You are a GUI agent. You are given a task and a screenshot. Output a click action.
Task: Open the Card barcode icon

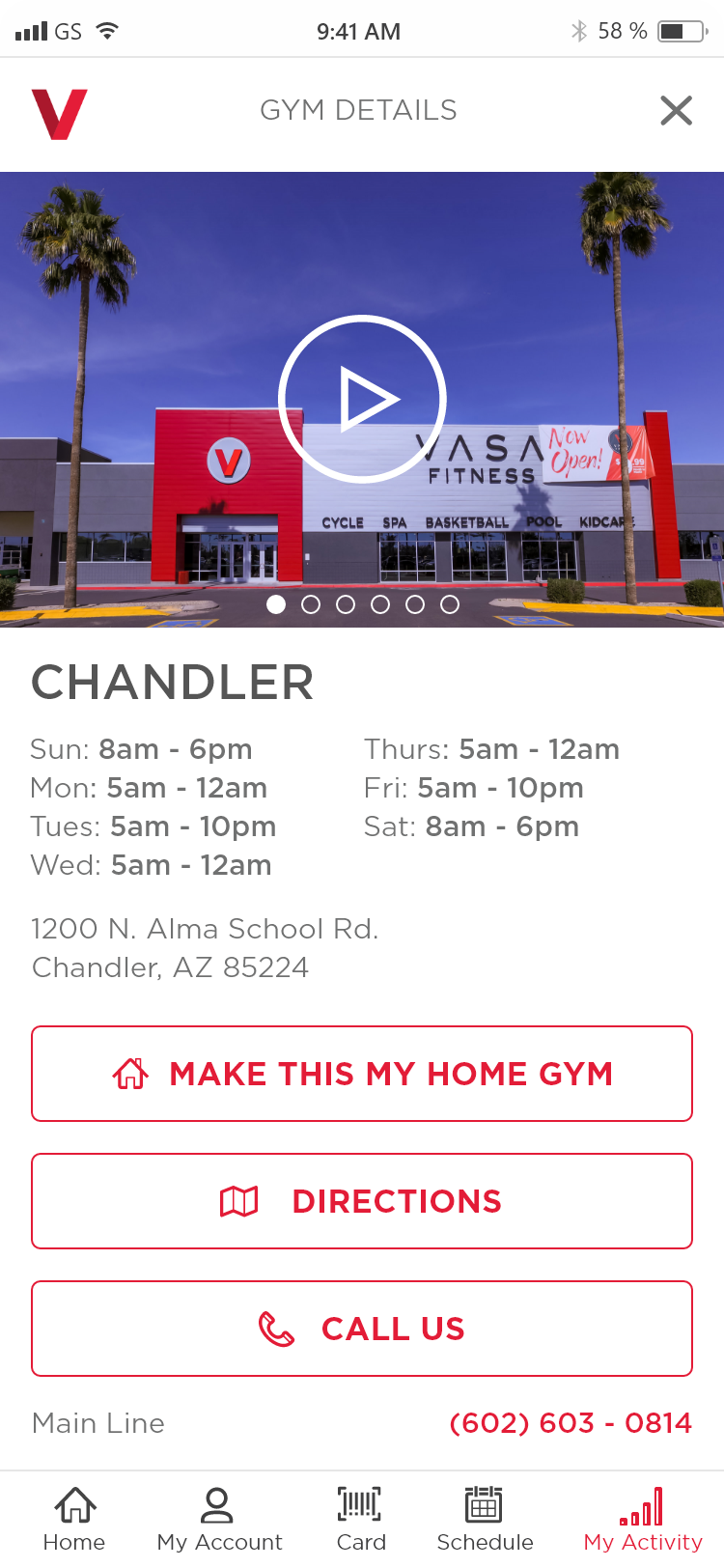[361, 1503]
